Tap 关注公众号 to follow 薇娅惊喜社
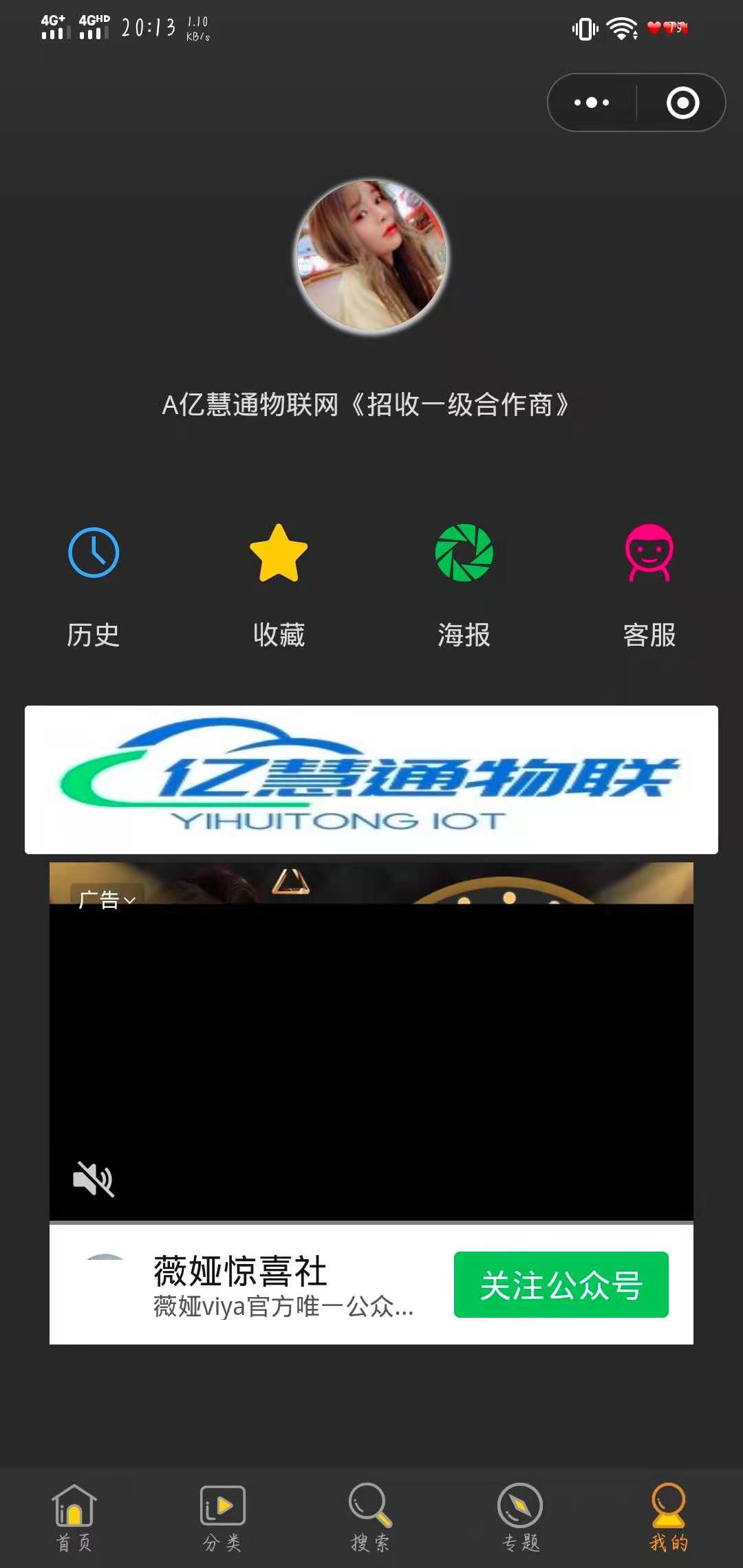Viewport: 743px width, 1568px height. (561, 1285)
